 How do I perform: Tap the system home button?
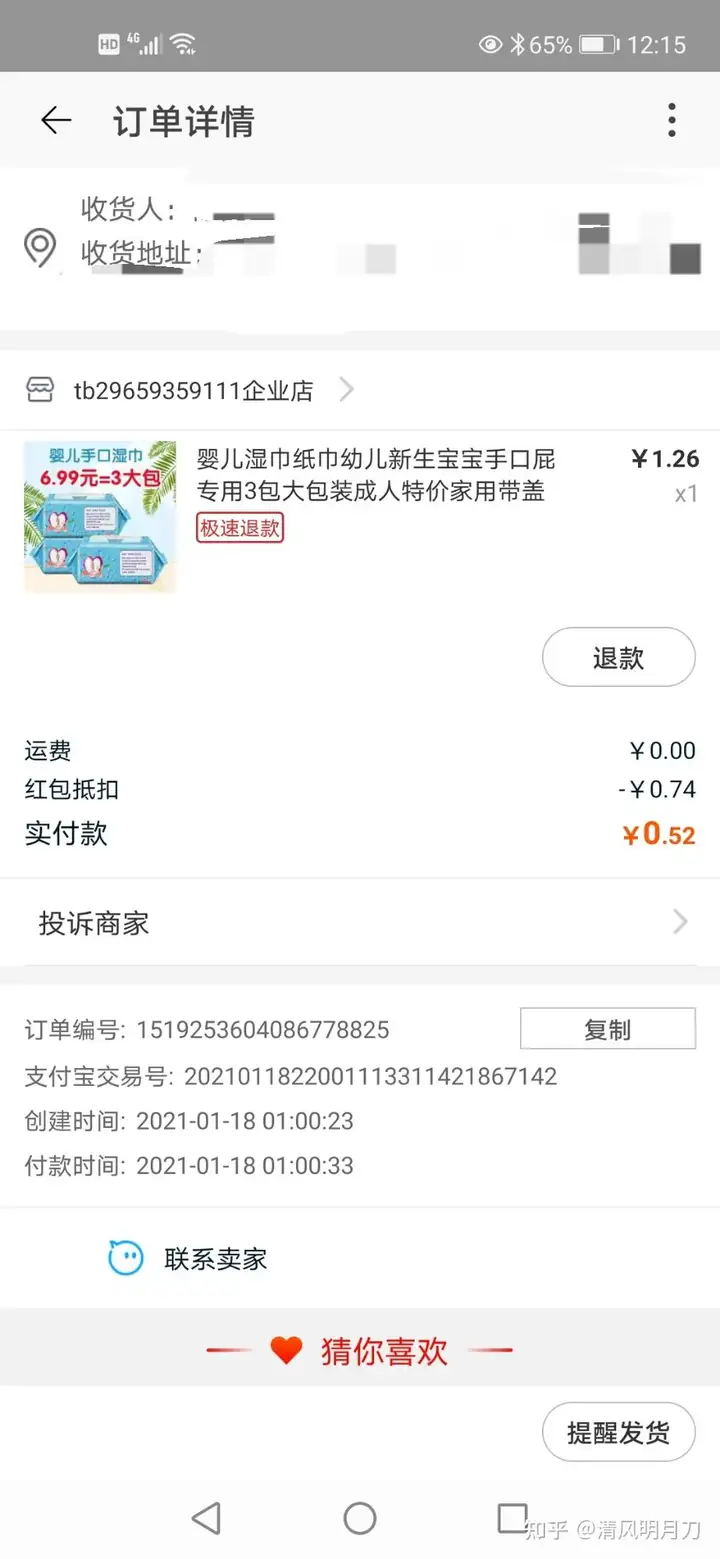tap(360, 1519)
